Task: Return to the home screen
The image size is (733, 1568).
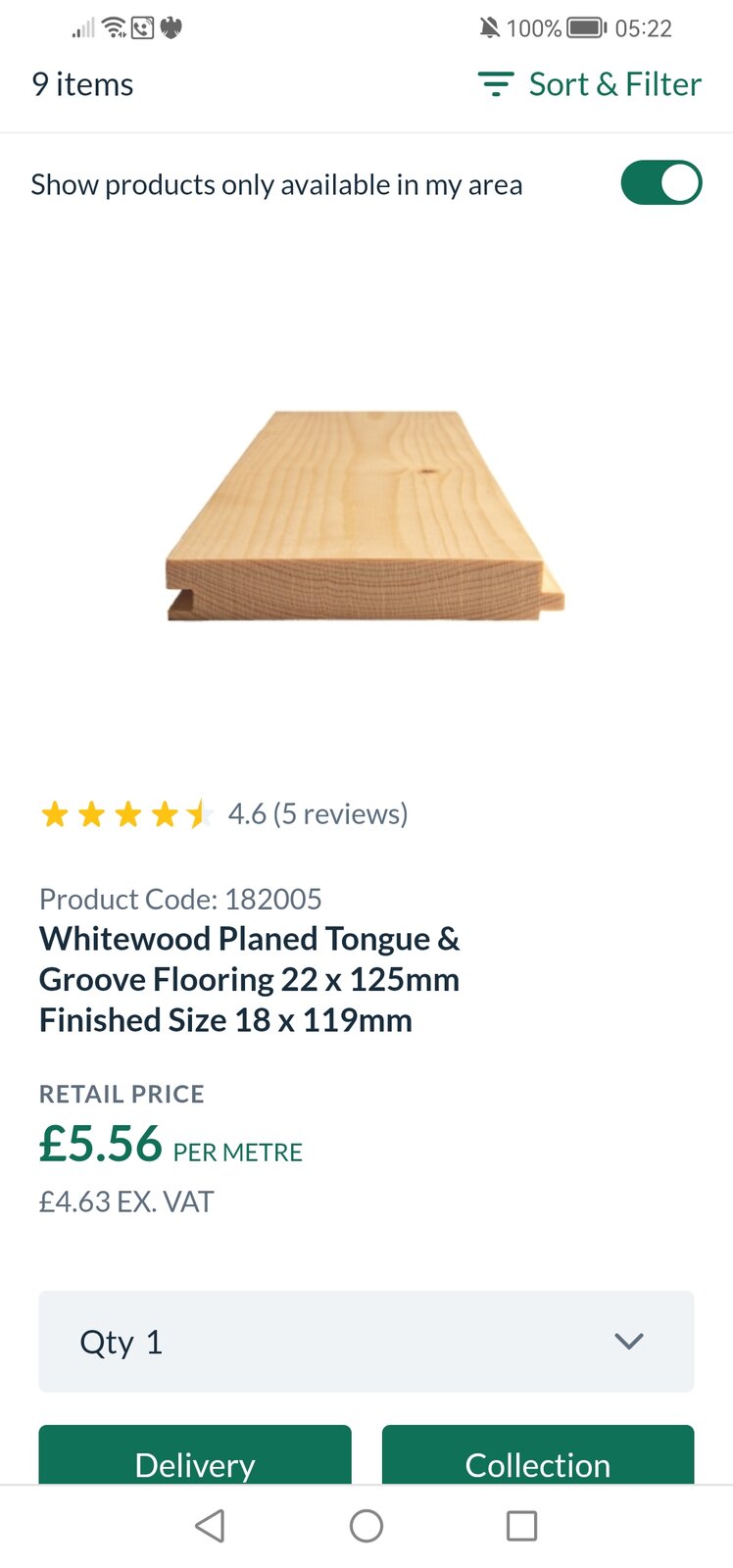Action: (366, 1525)
